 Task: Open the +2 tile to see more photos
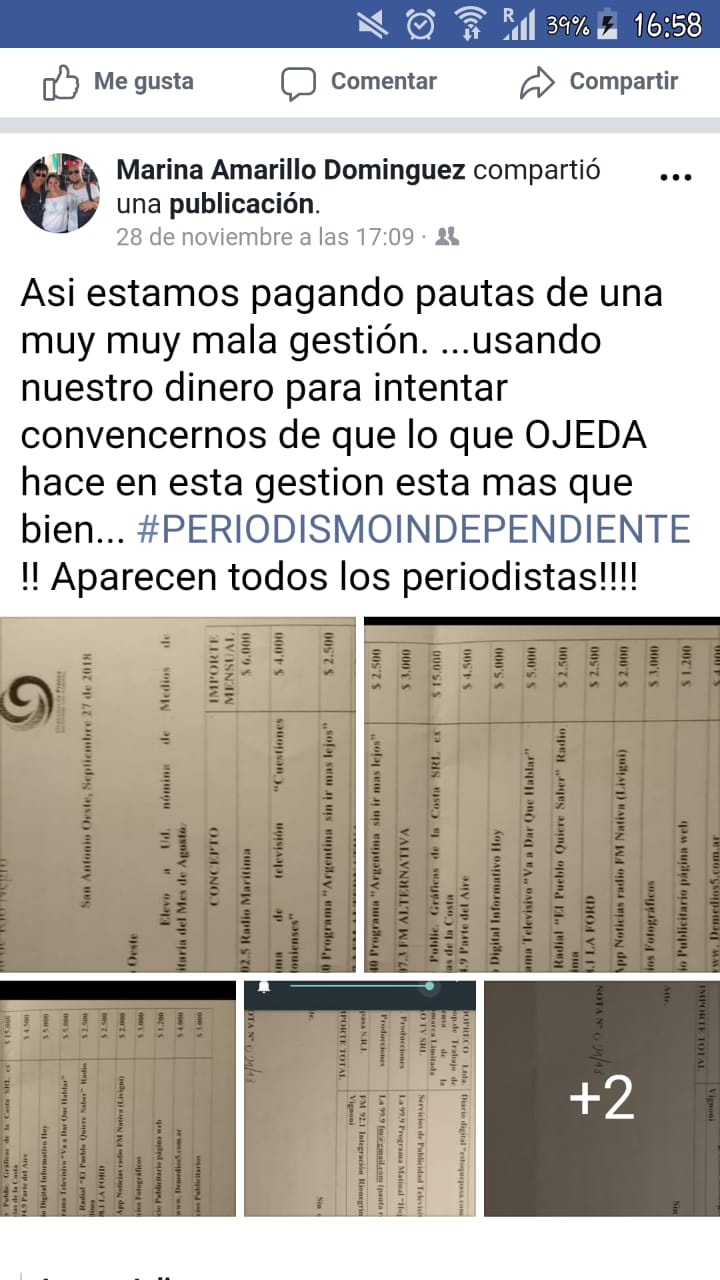[x=602, y=1099]
